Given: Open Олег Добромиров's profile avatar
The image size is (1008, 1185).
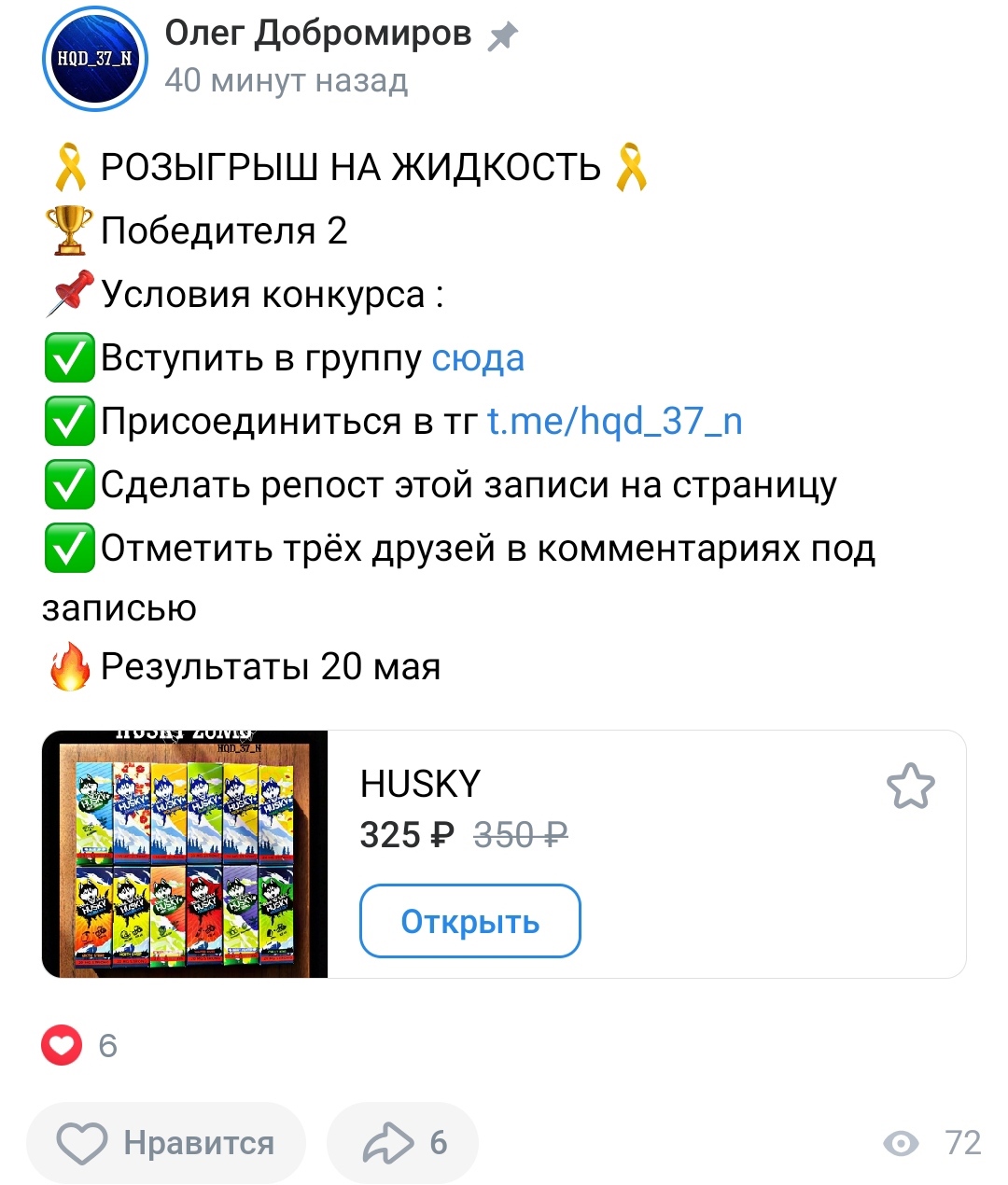Looking at the screenshot, I should pos(94,59).
